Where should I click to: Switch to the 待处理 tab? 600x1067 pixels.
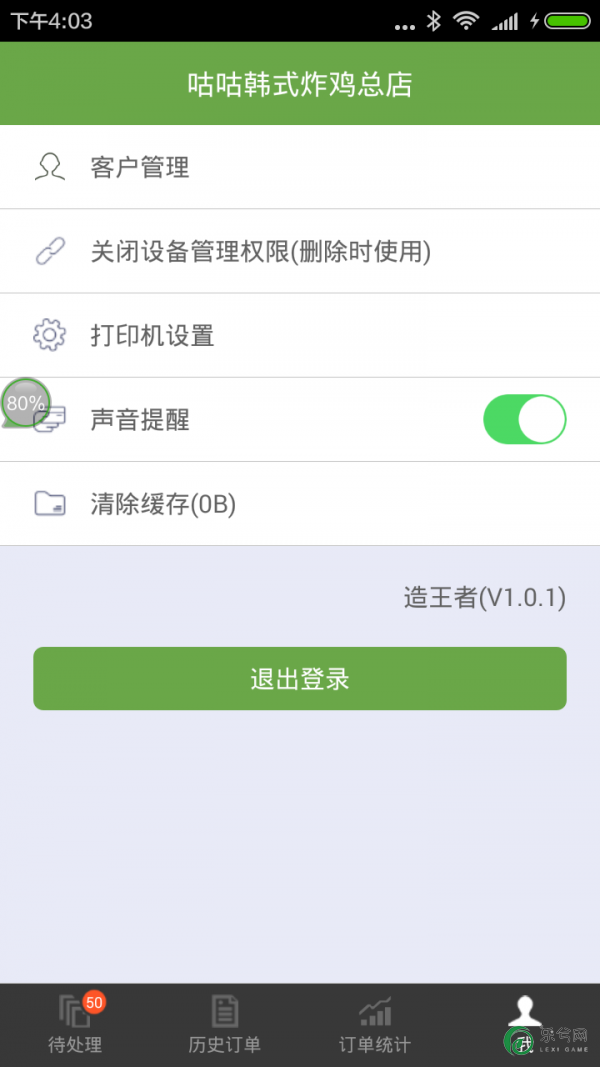click(75, 1024)
